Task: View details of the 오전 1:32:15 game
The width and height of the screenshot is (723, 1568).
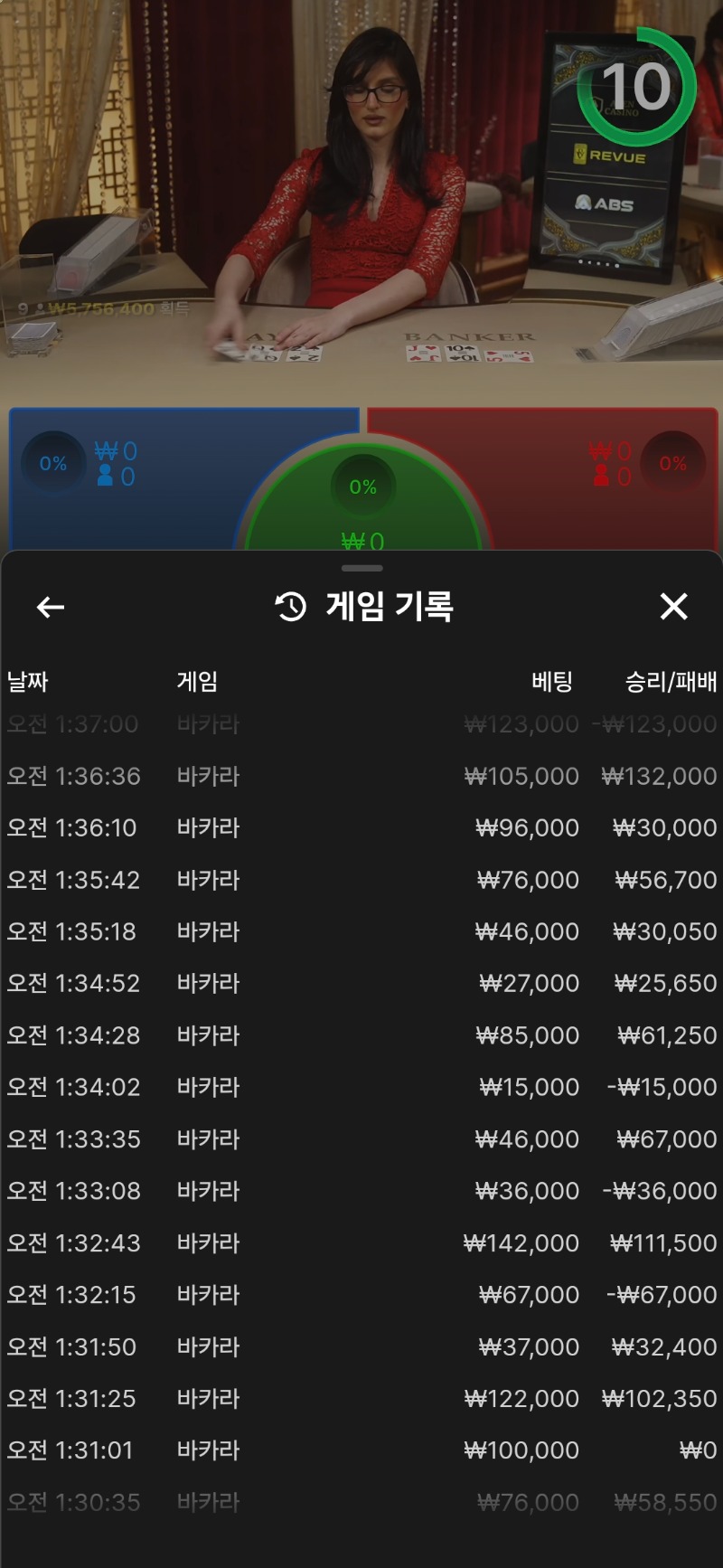Action: pyautogui.click(x=361, y=1295)
